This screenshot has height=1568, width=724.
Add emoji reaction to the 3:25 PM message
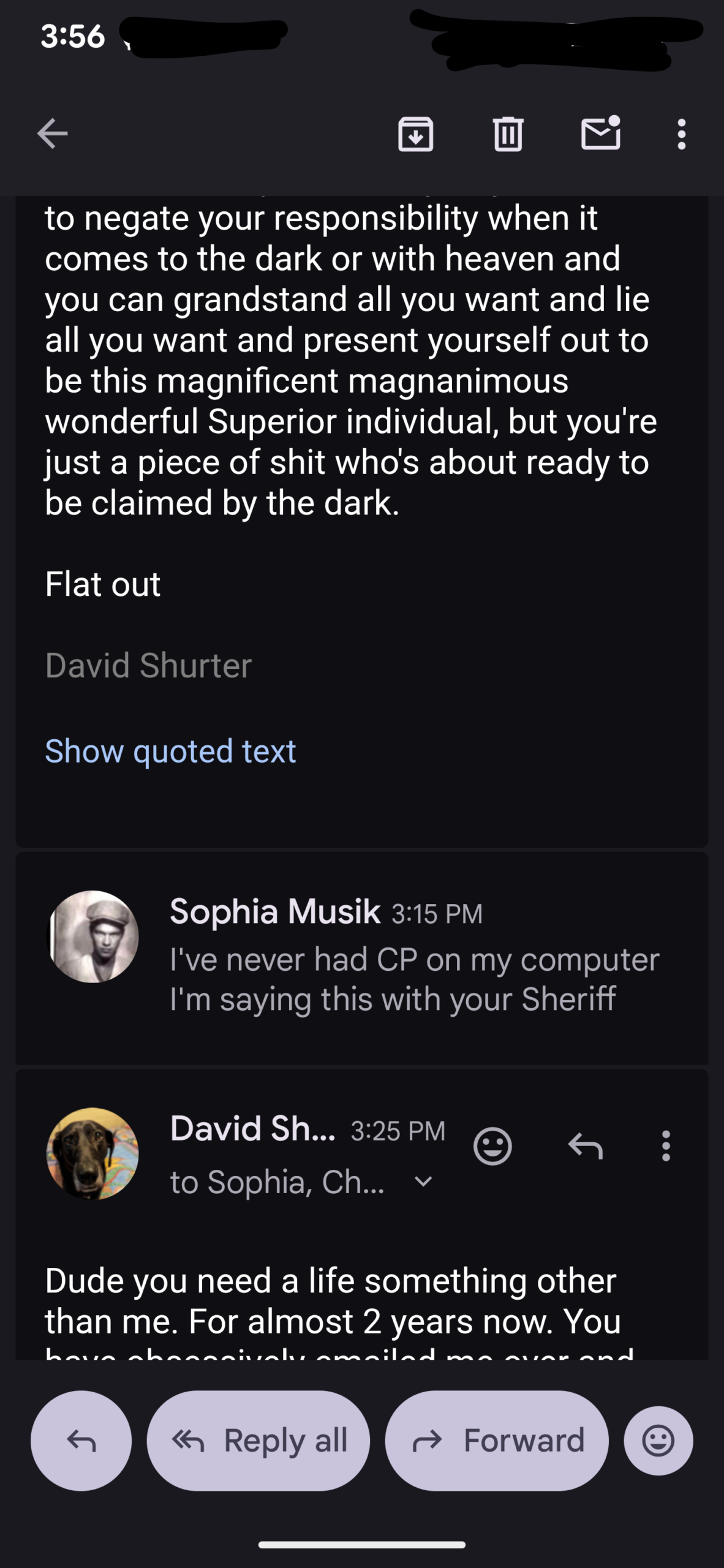[x=492, y=1145]
